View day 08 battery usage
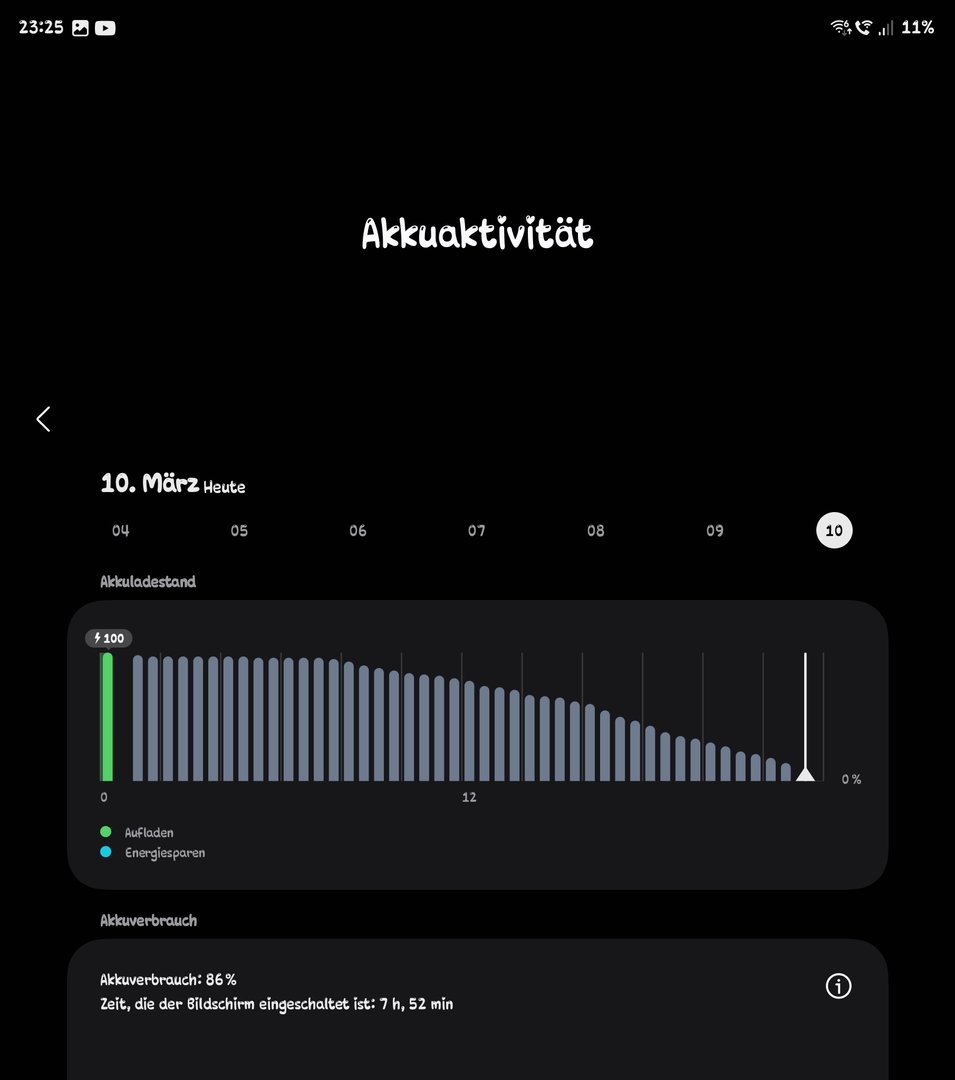This screenshot has width=955, height=1080. point(596,531)
